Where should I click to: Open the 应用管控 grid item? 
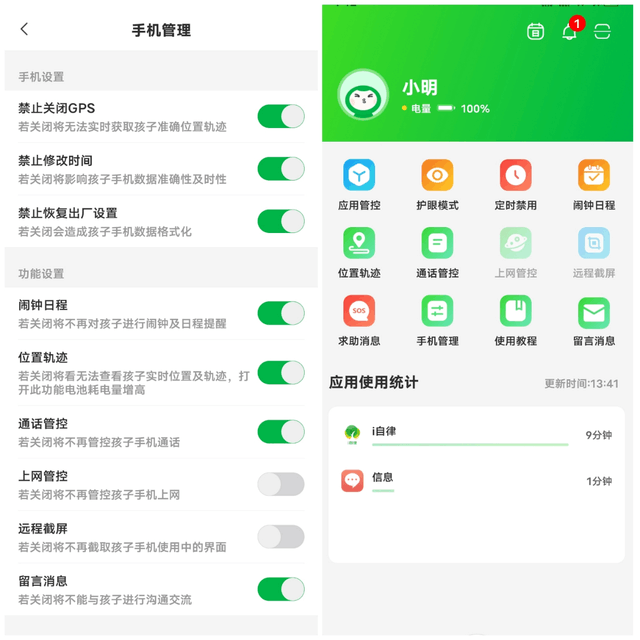(359, 184)
